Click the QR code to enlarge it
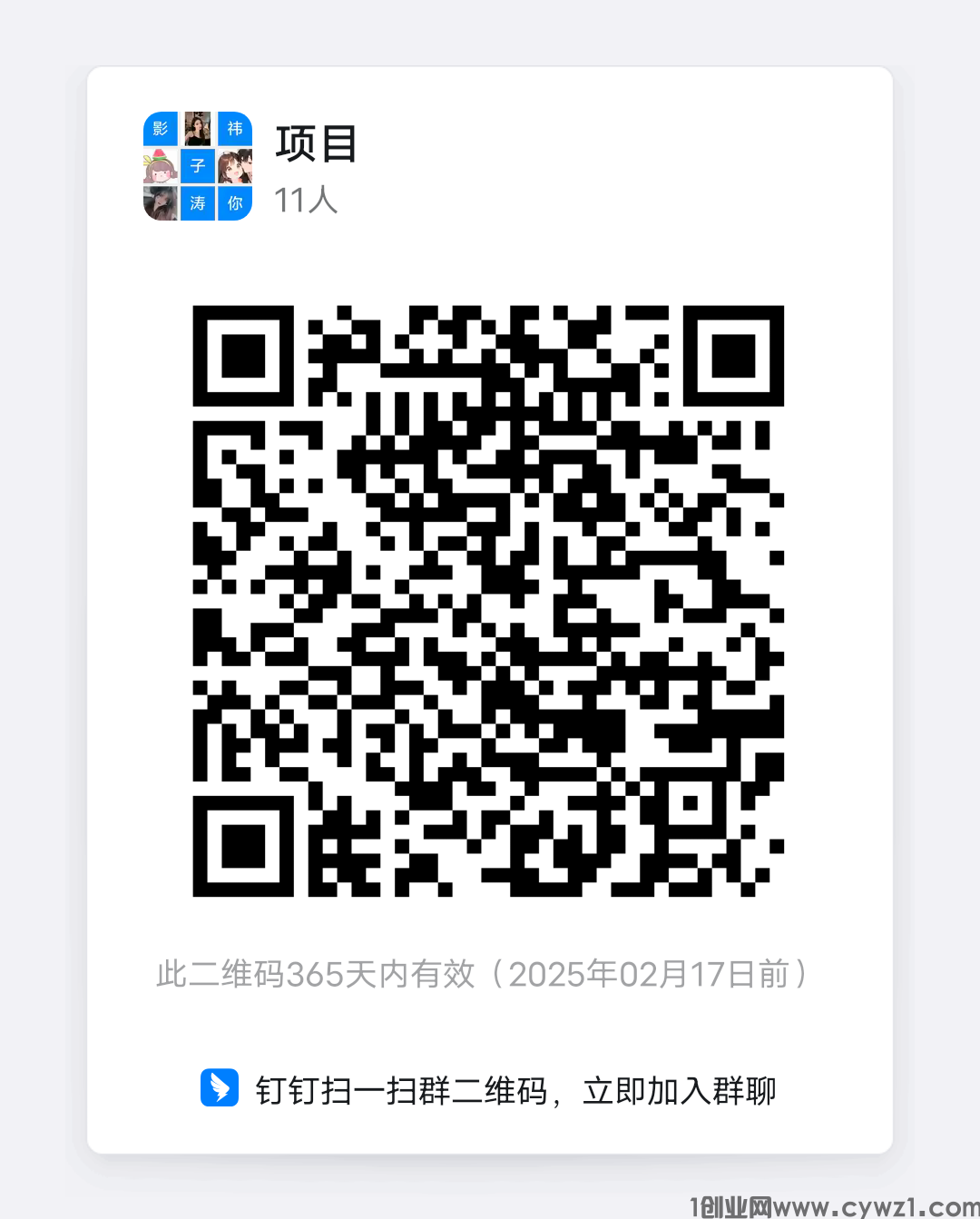Viewport: 980px width, 1219px height. 490,604
